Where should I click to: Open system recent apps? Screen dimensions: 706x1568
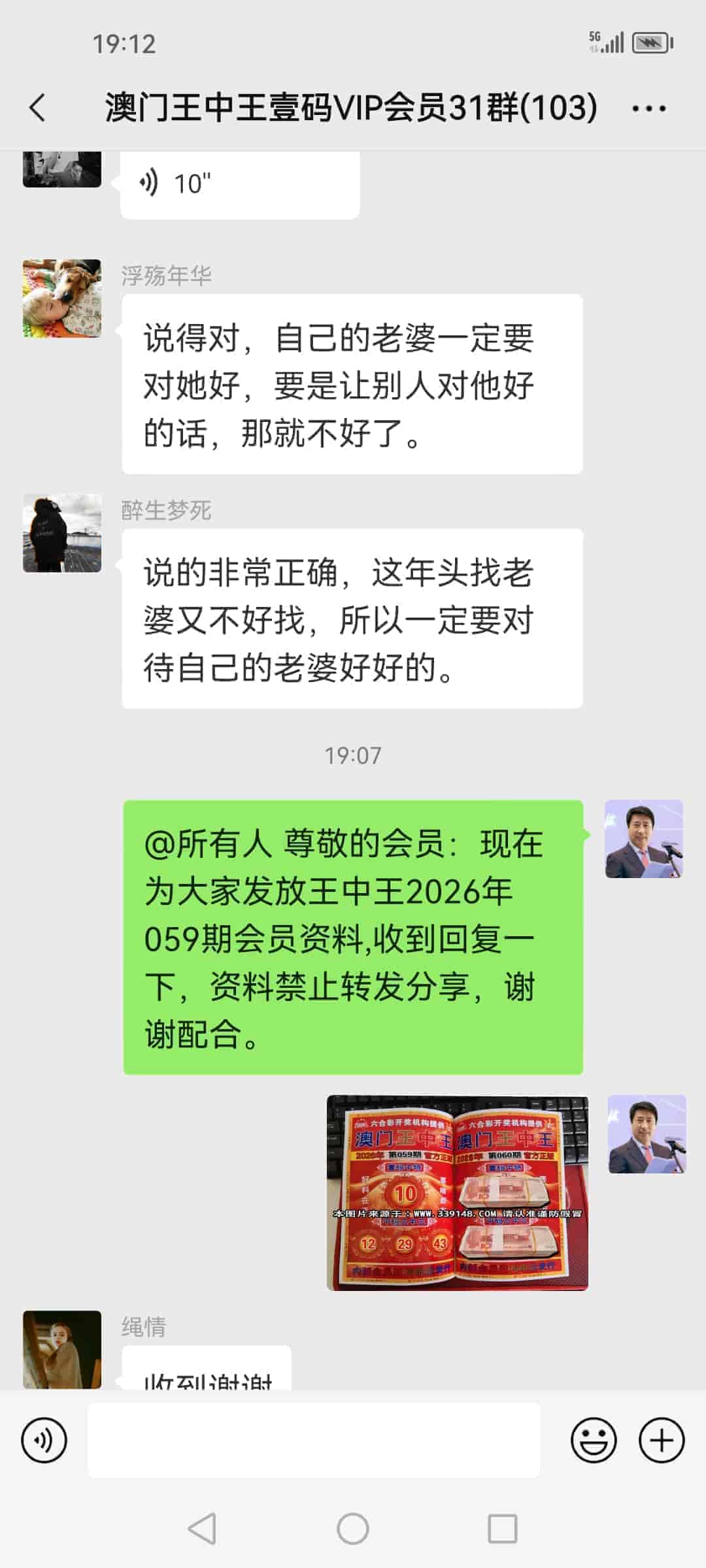503,1529
